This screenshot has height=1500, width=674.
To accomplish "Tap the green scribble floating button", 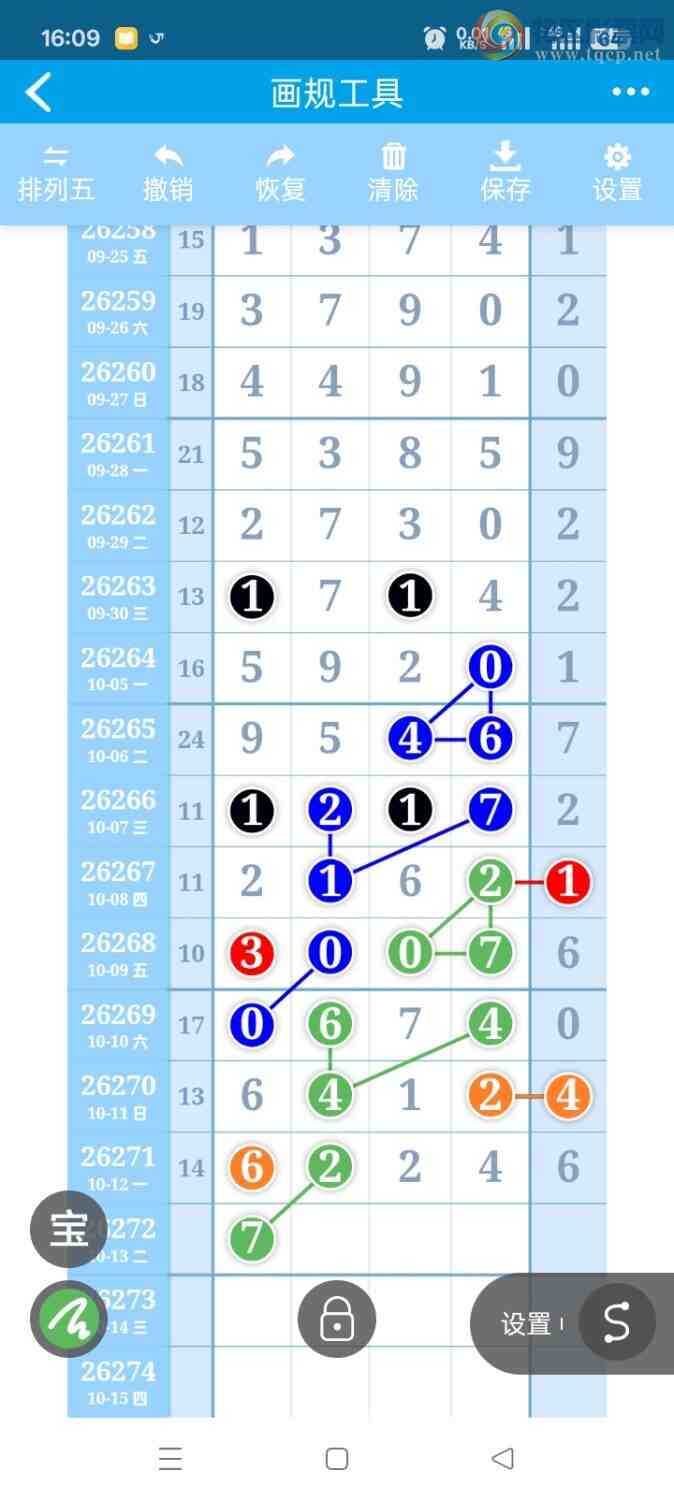I will pos(69,1319).
